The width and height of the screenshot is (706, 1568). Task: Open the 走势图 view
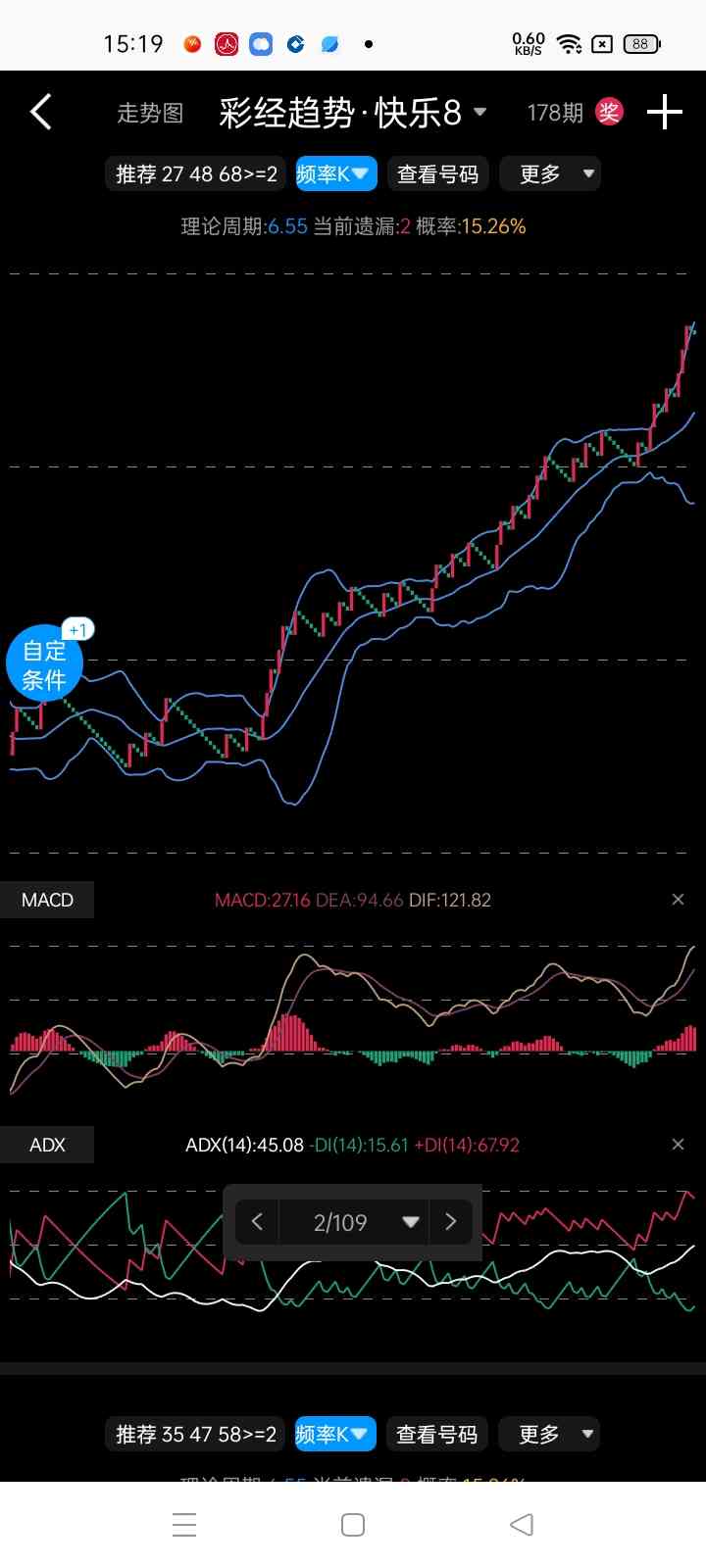click(150, 114)
